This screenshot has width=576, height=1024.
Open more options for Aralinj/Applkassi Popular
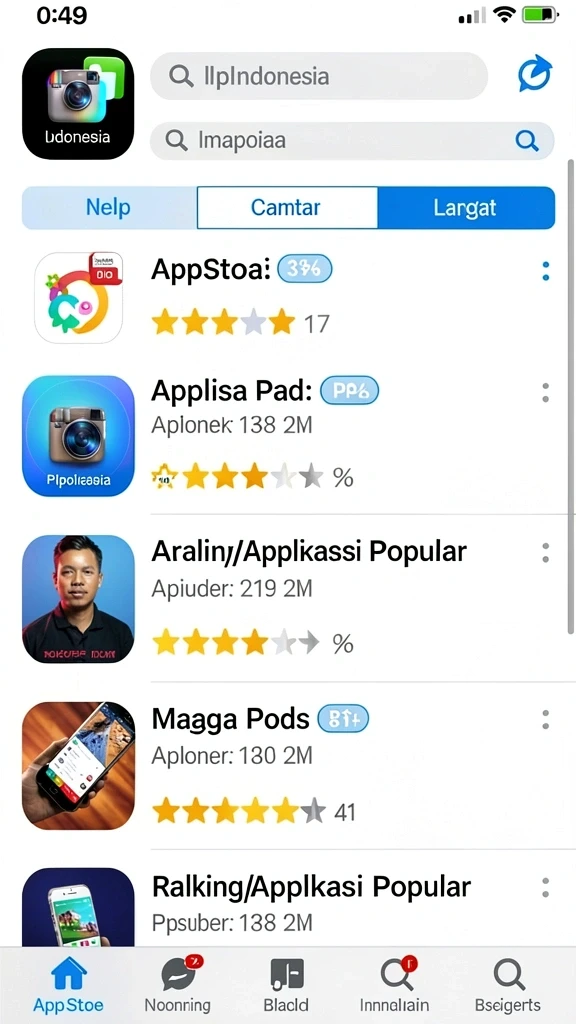click(546, 552)
